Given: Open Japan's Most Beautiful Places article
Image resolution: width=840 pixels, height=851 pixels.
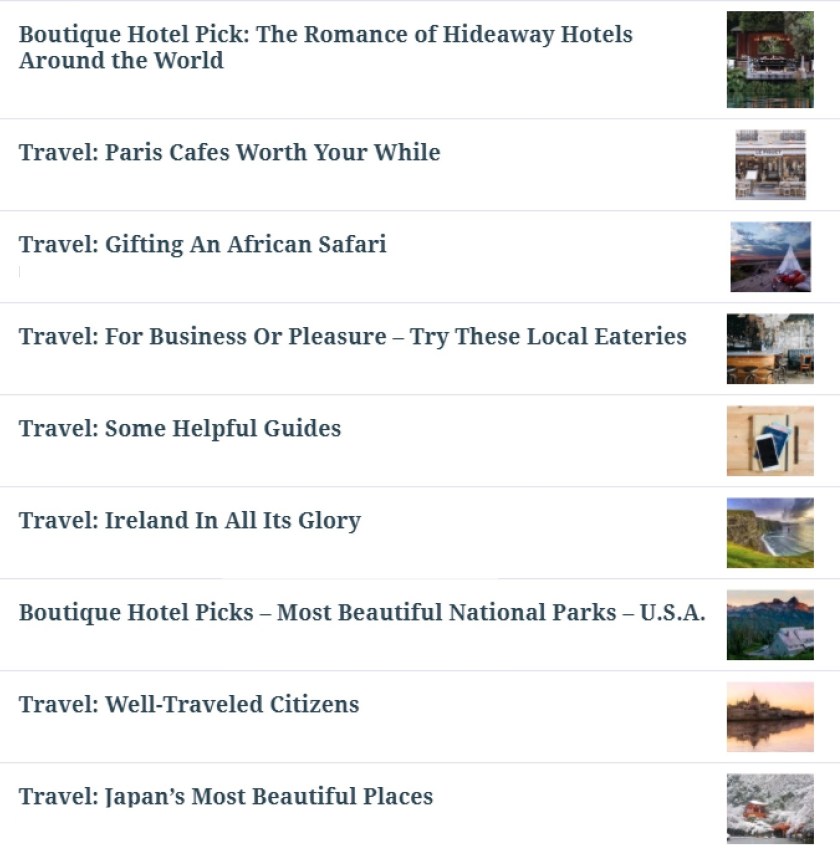Looking at the screenshot, I should click(226, 797).
